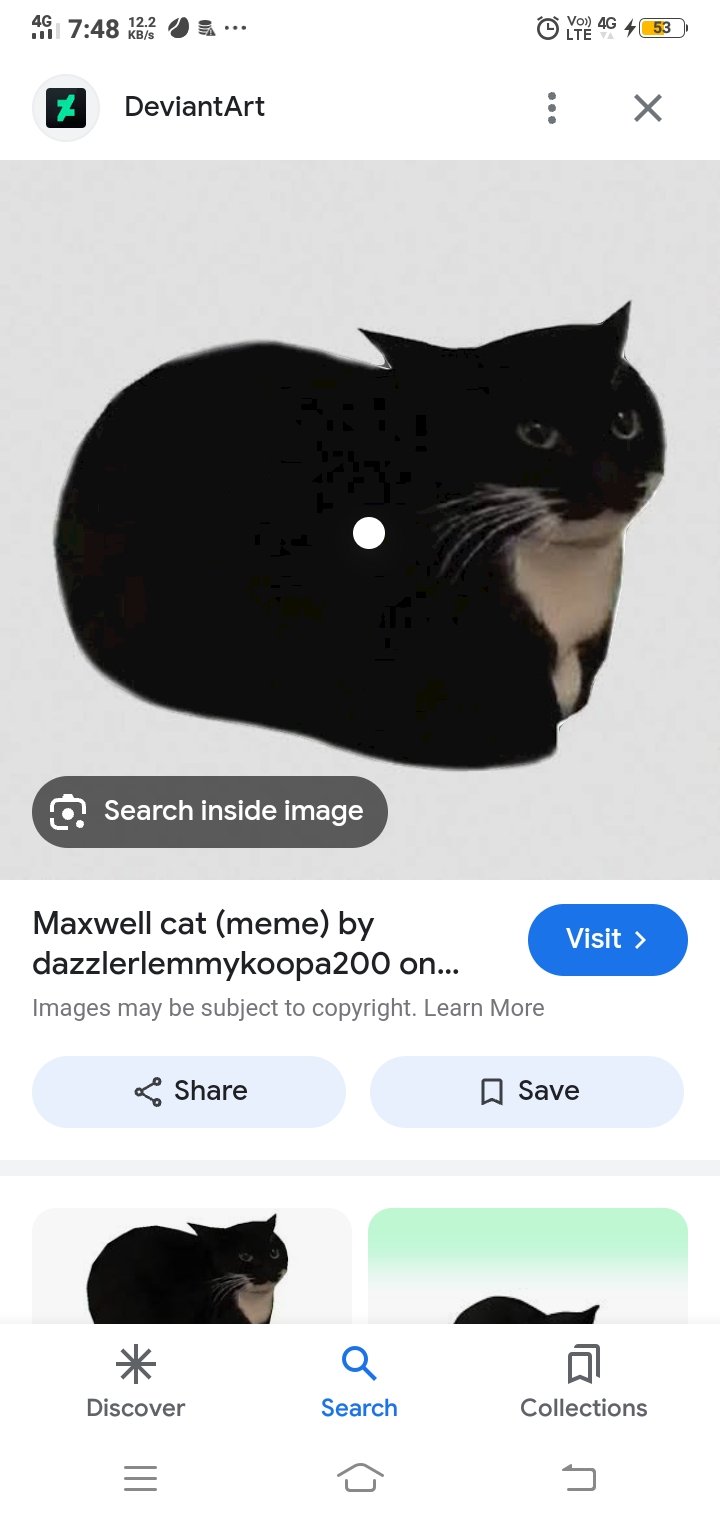Open the Learn More copyright link
Image resolution: width=720 pixels, height=1520 pixels.
(x=484, y=1008)
